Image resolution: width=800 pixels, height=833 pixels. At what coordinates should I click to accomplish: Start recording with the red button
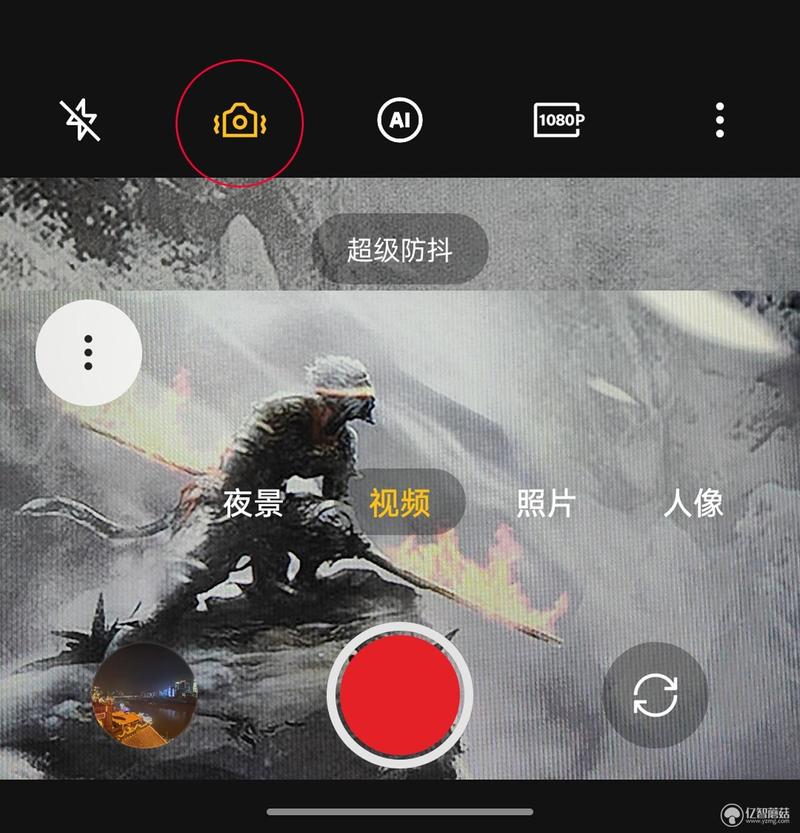(400, 694)
